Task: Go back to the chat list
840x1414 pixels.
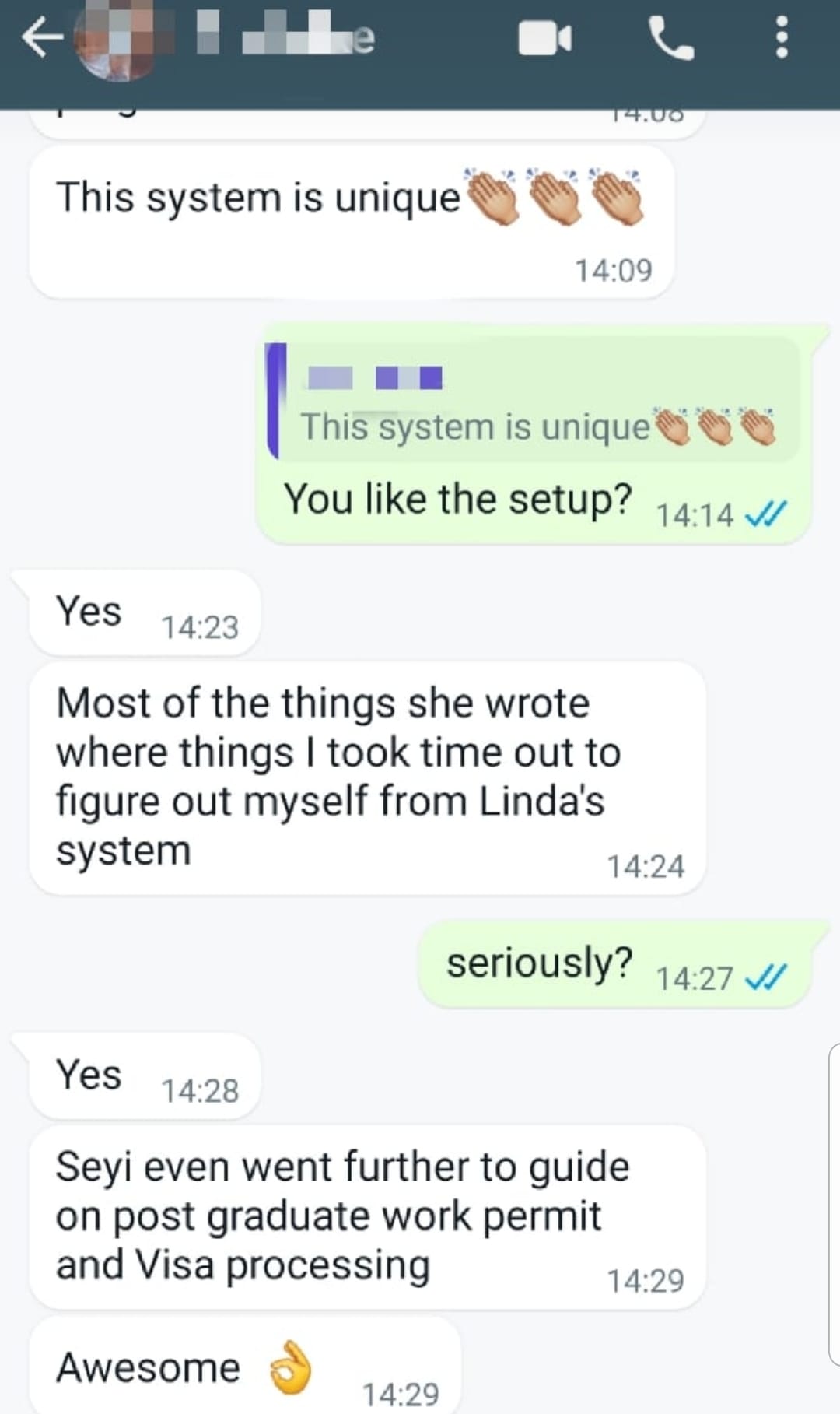Action: pos(40,37)
